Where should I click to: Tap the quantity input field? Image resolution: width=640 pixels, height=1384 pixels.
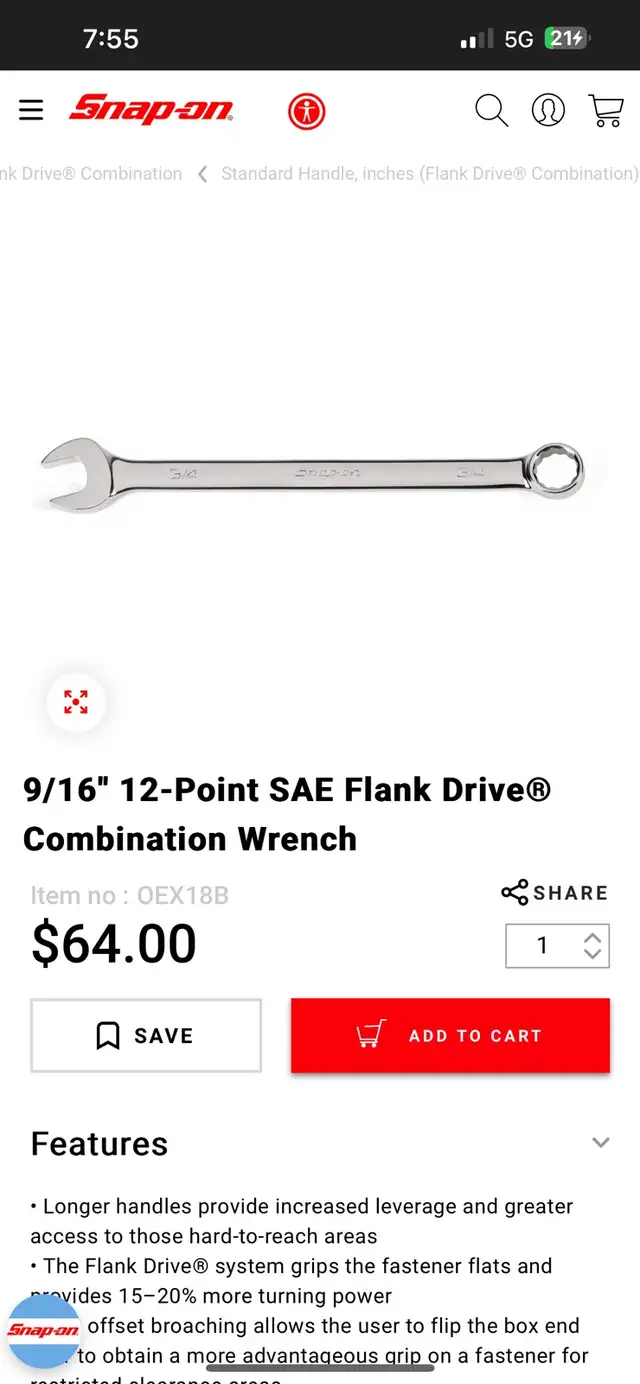[x=543, y=946]
